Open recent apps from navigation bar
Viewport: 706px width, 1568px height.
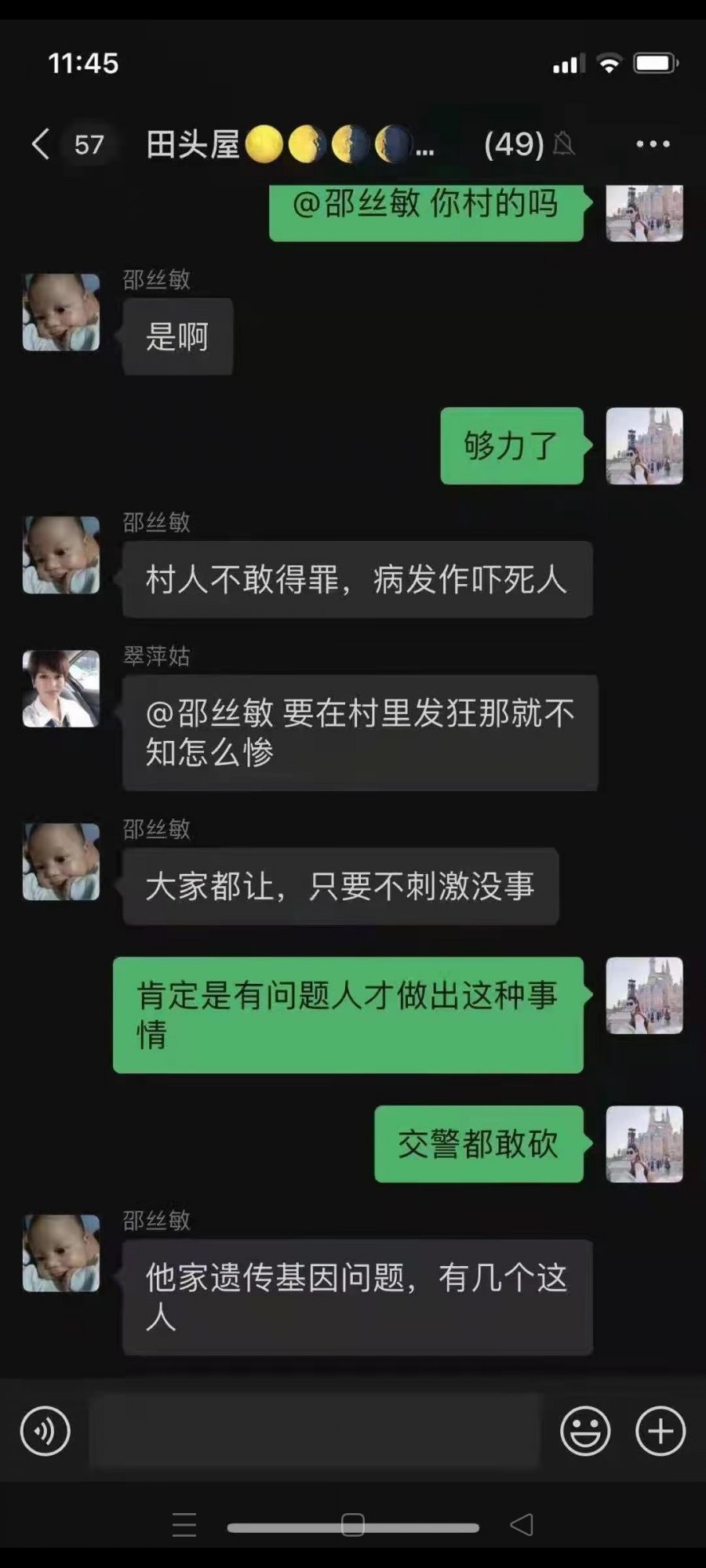tap(184, 1525)
